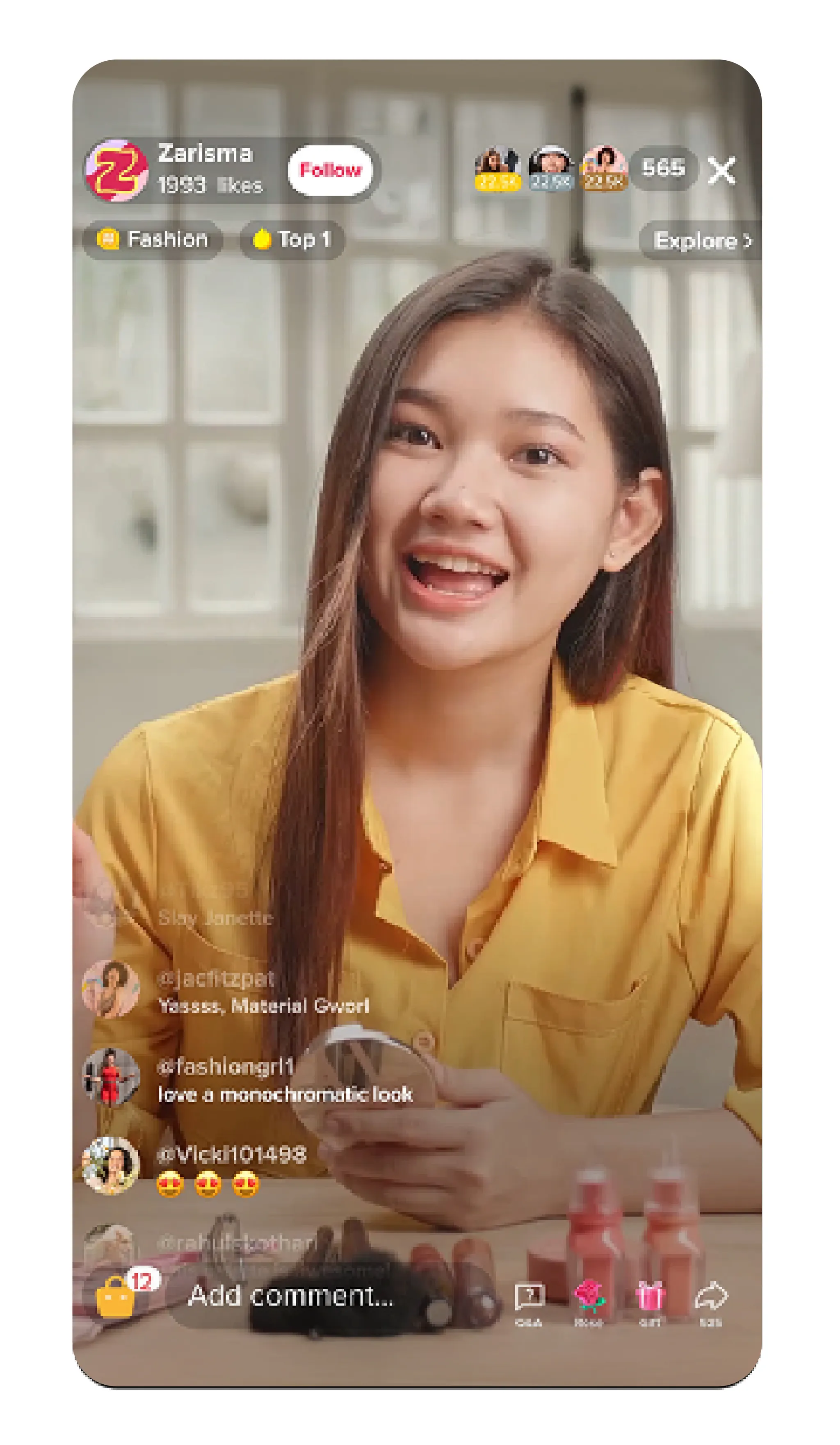Open the viewer count list
Image resolution: width=840 pixels, height=1445 pixels.
click(x=663, y=168)
